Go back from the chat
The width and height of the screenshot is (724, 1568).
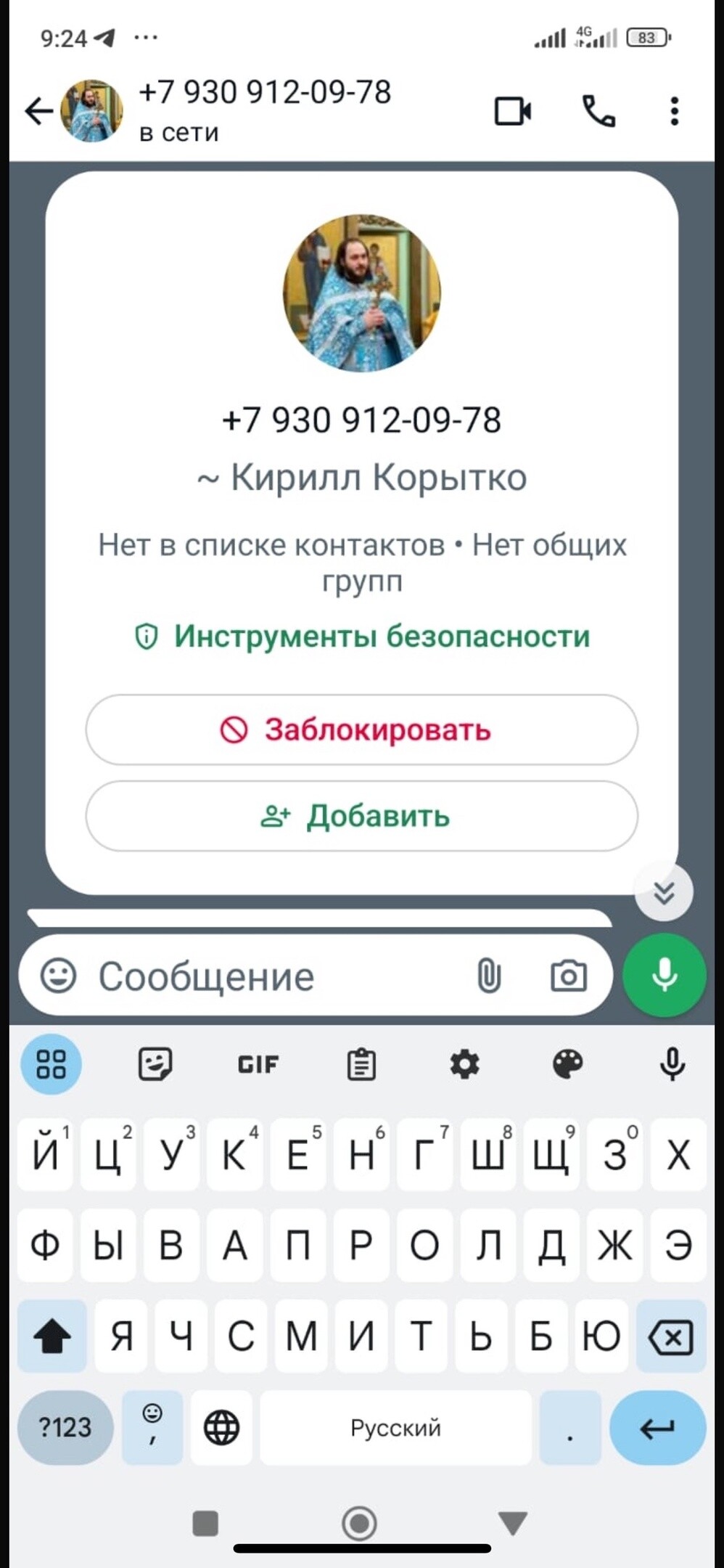(x=39, y=112)
